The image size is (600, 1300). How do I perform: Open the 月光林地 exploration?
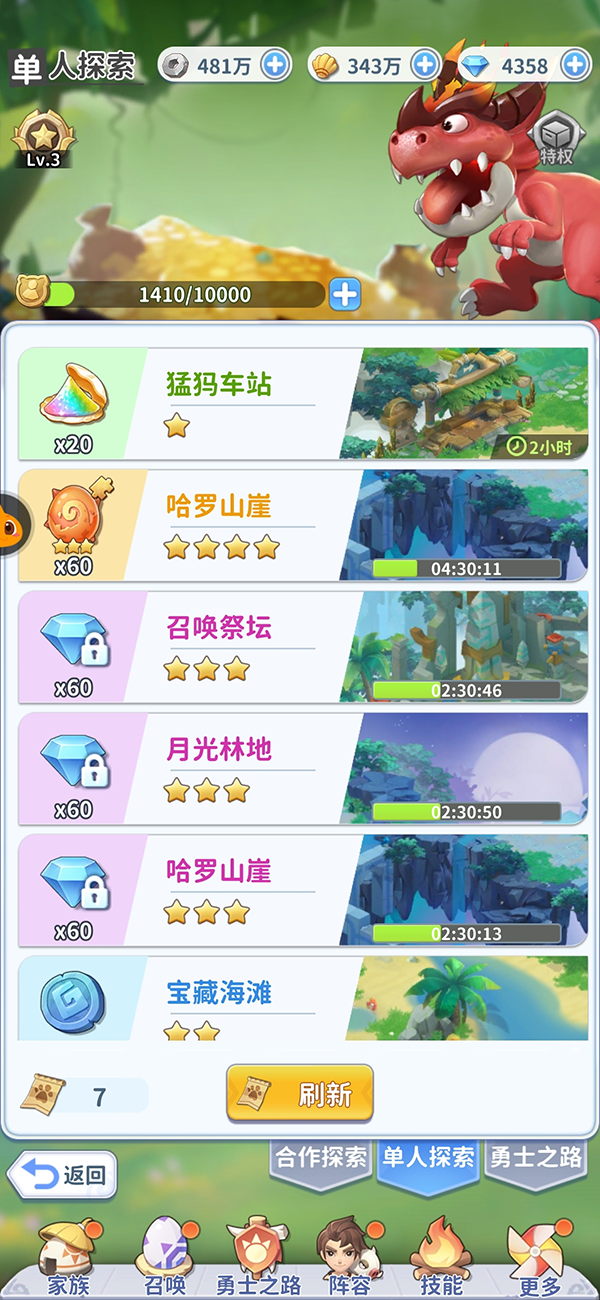[x=302, y=769]
